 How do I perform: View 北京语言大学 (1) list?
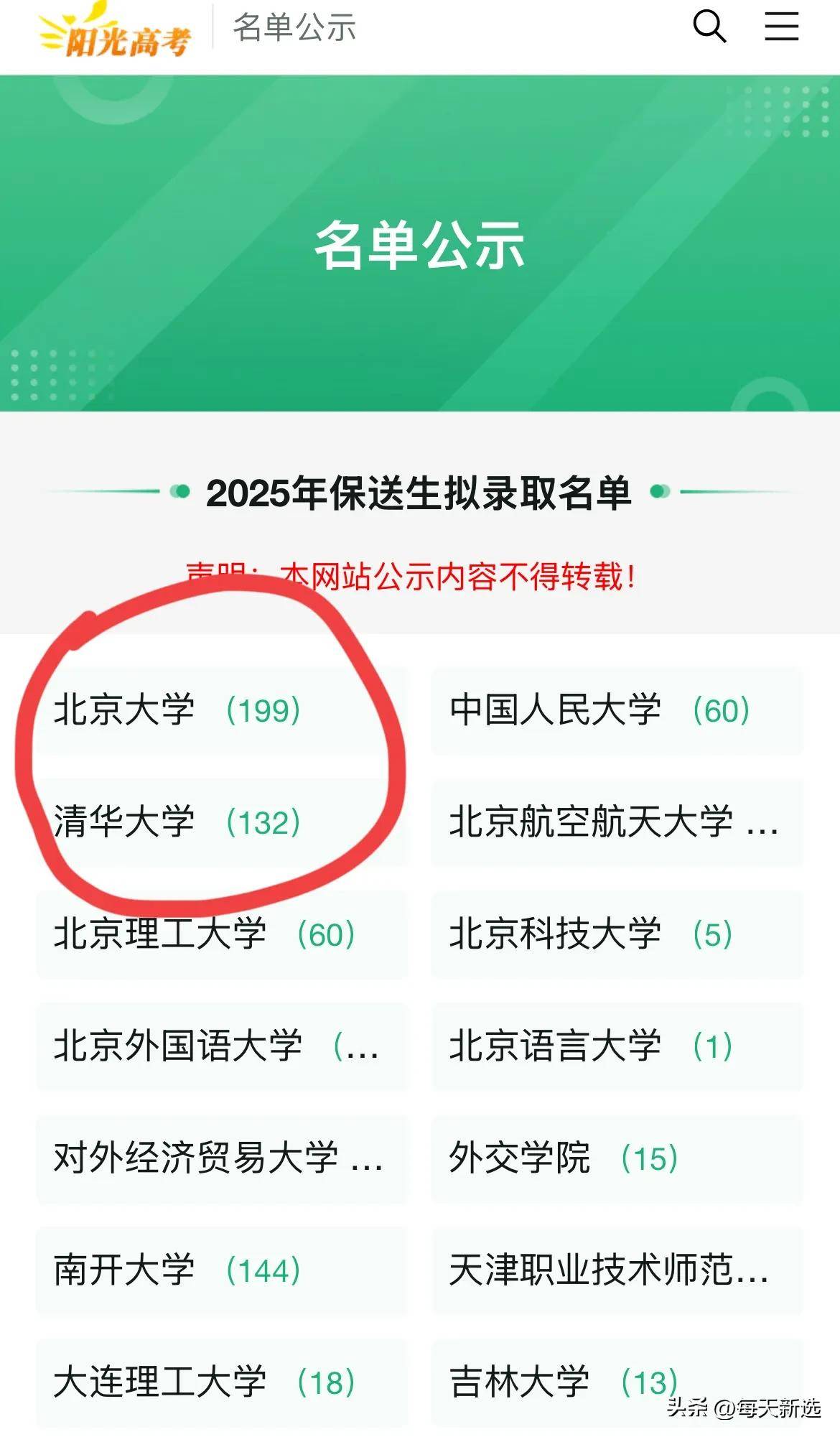(x=591, y=1046)
